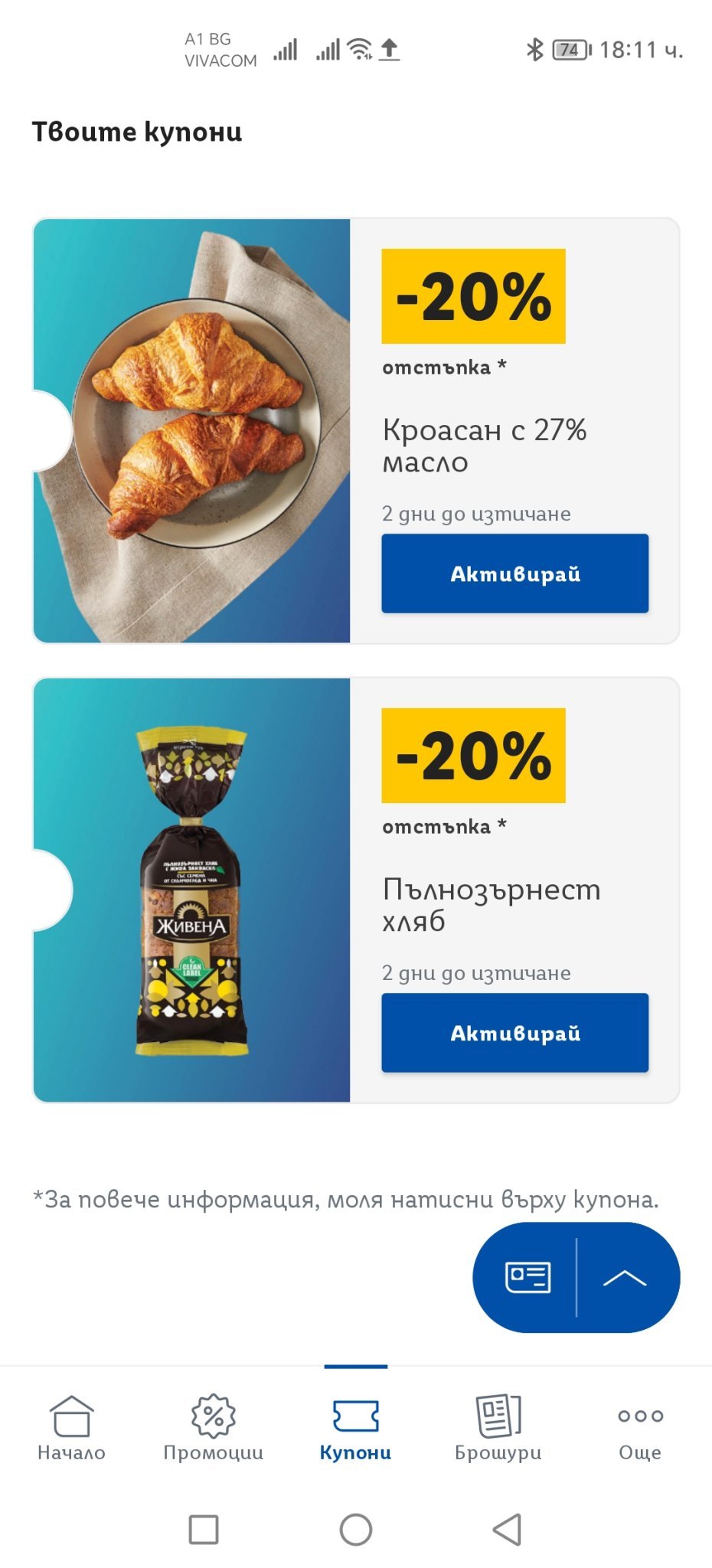
Task: Go to the Начало tab
Action: 71,1428
